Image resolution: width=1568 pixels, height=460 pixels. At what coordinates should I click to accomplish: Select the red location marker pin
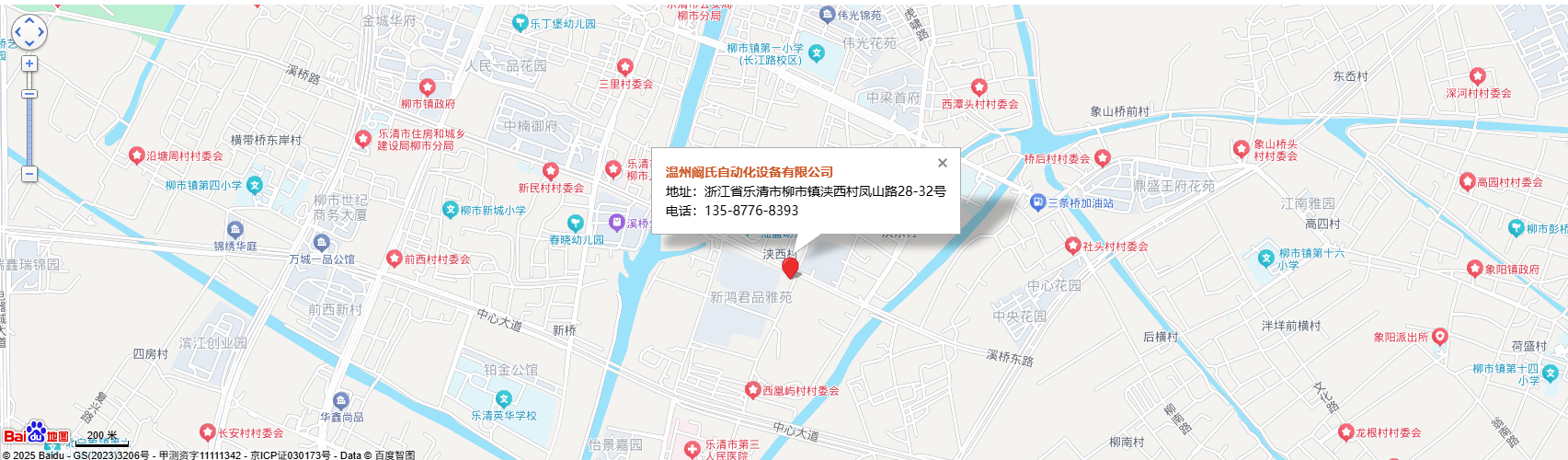[790, 268]
